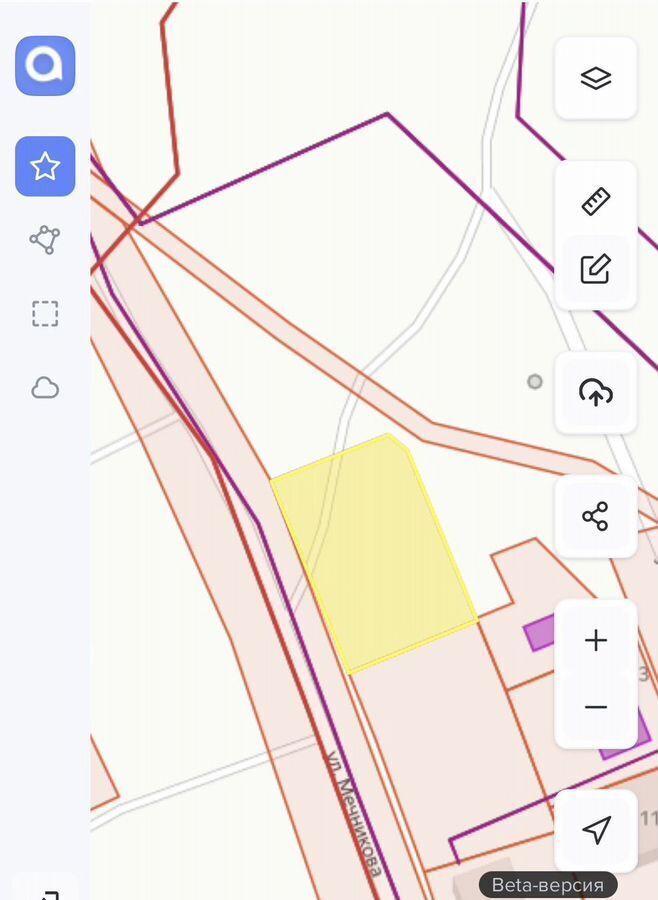The image size is (658, 900).
Task: Open the map layers selector
Action: pyautogui.click(x=596, y=78)
